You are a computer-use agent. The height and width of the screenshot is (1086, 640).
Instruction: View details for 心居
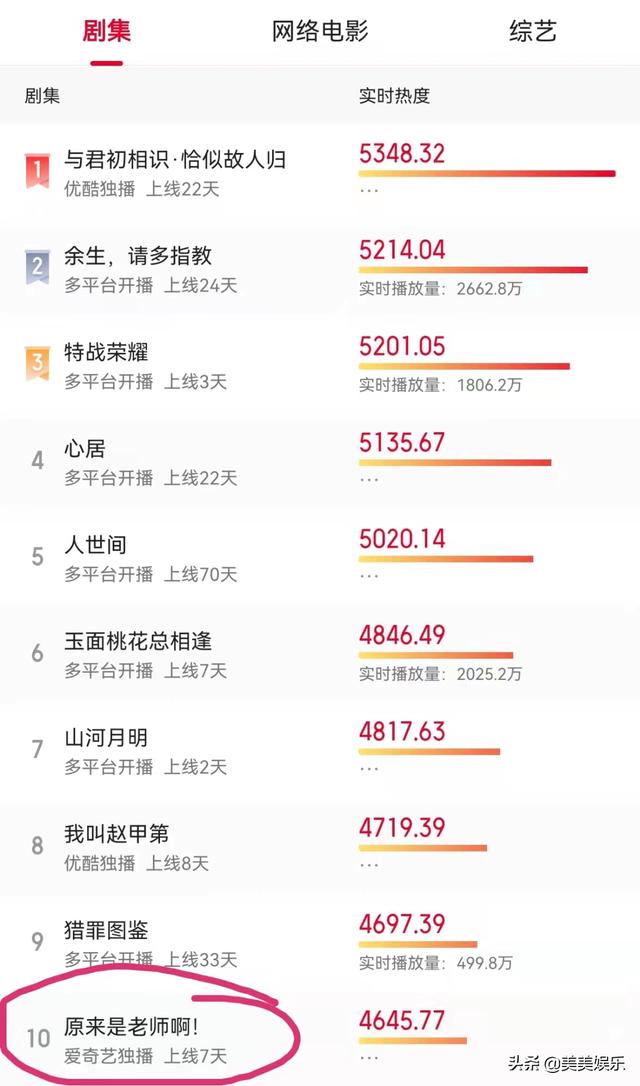click(320, 462)
